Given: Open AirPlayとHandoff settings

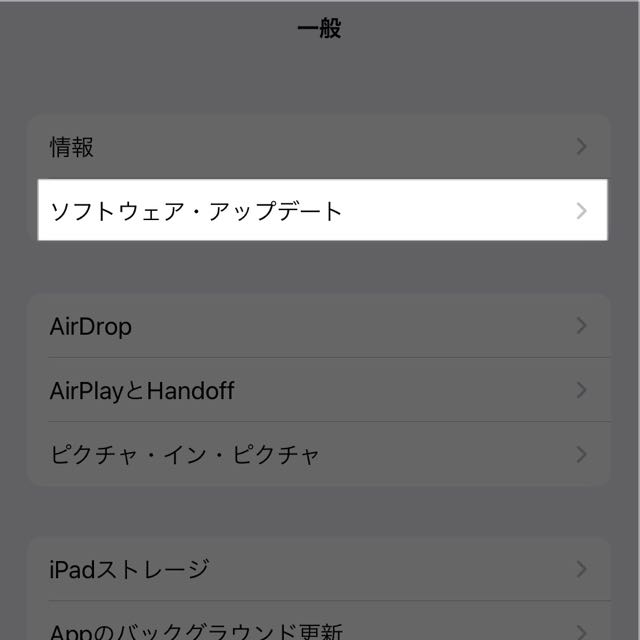Looking at the screenshot, I should pos(318,390).
